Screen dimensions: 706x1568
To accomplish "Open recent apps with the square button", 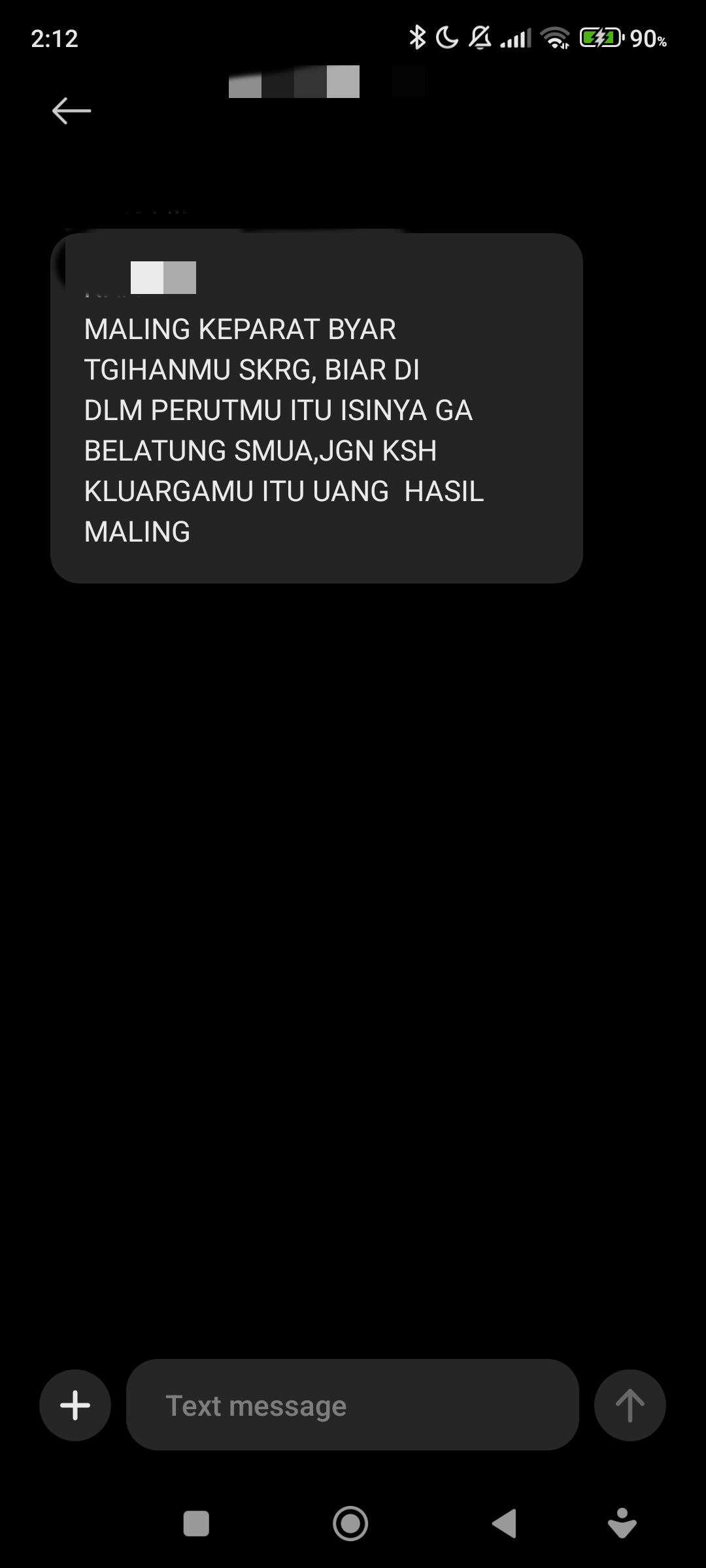I will click(196, 1524).
